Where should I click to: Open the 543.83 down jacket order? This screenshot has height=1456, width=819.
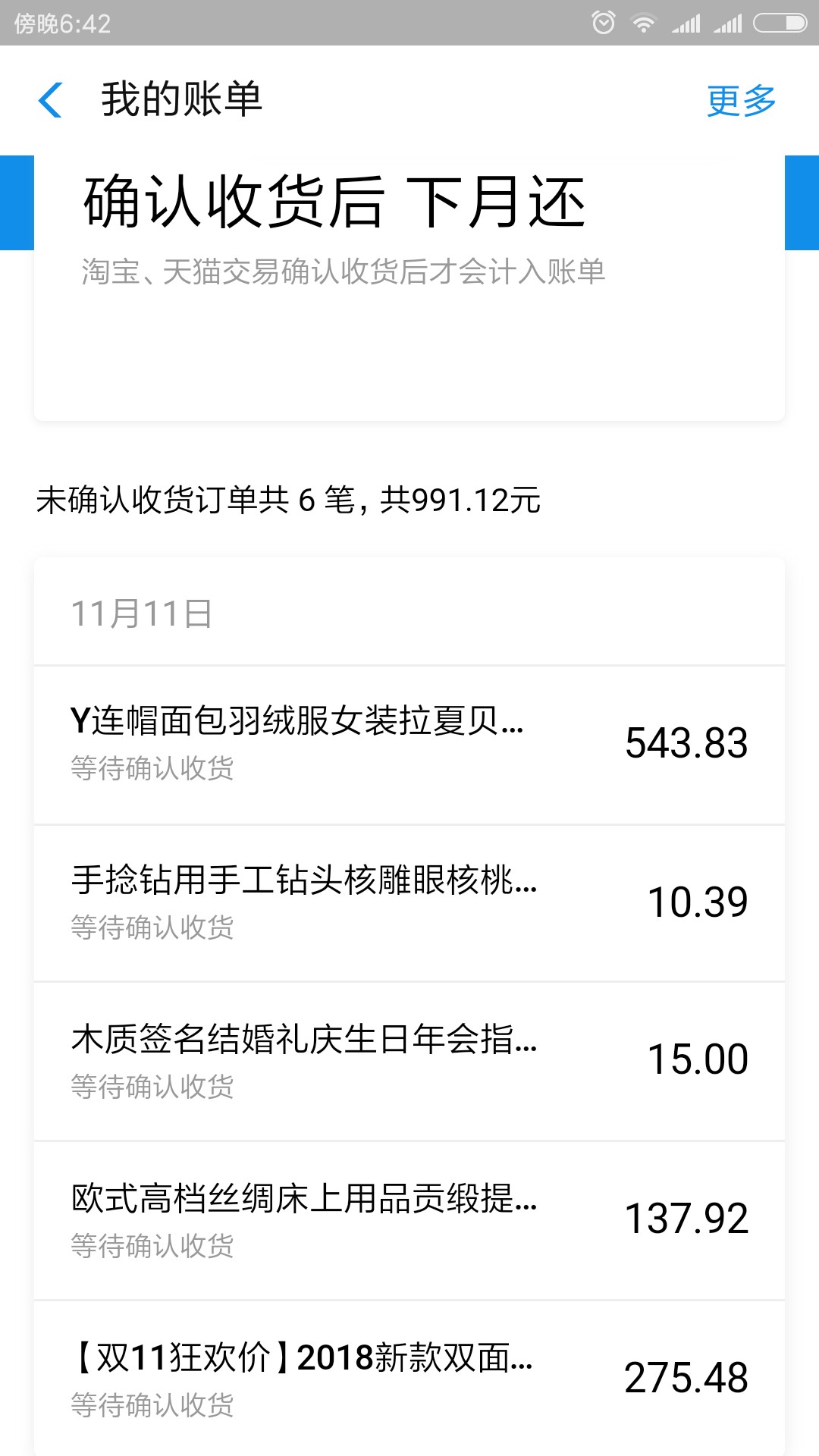click(409, 745)
